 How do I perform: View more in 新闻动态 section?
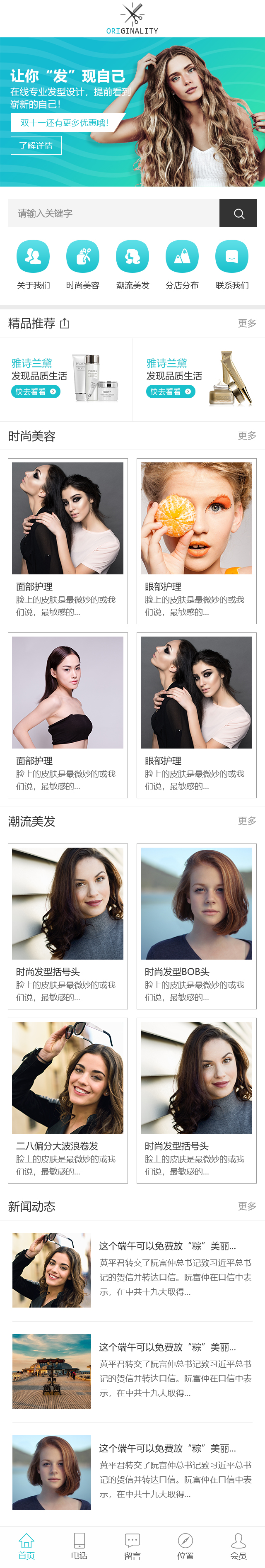pyautogui.click(x=247, y=1206)
